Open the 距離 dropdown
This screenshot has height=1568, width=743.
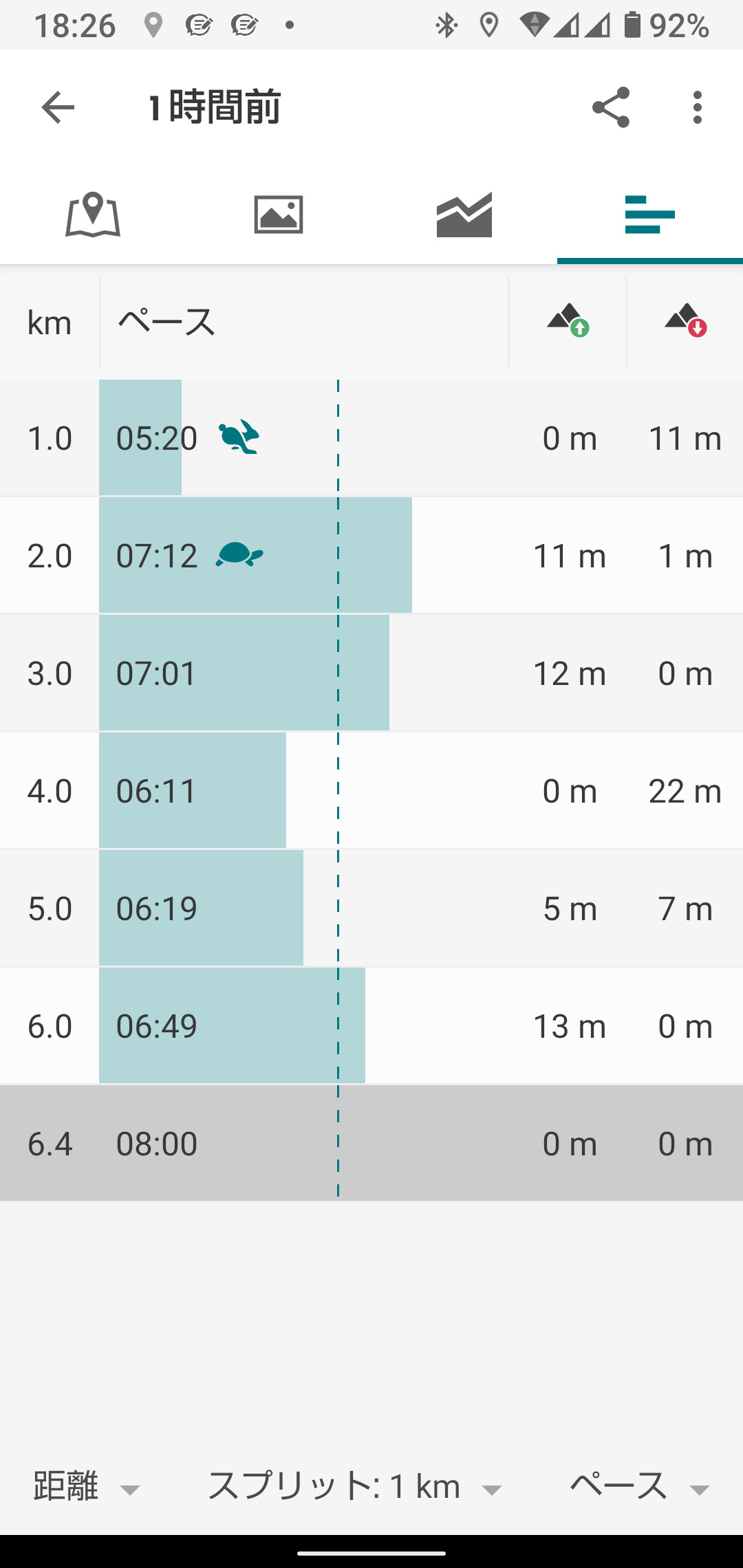(x=87, y=1487)
